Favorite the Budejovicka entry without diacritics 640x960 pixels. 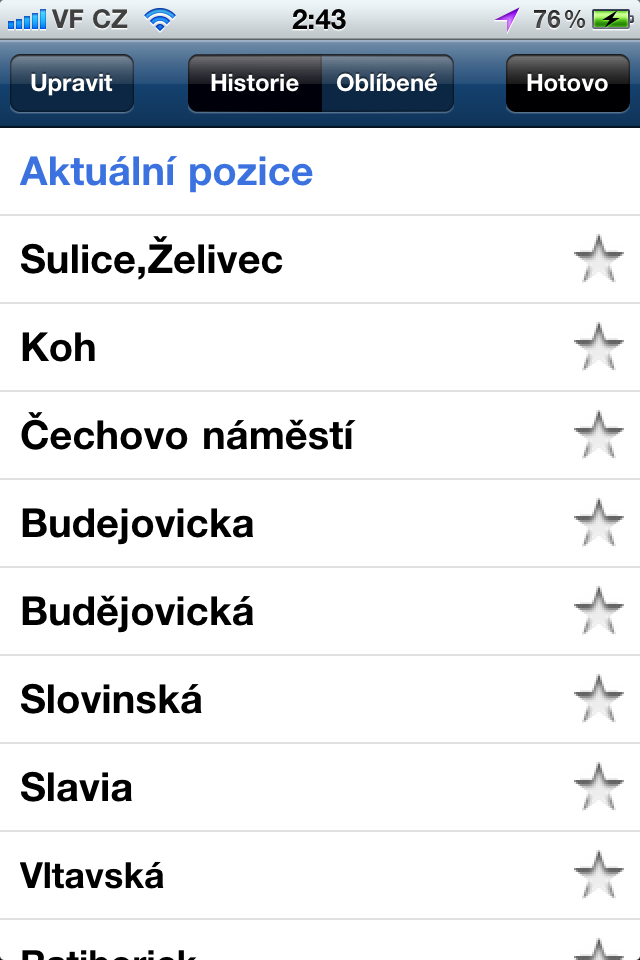tap(598, 524)
